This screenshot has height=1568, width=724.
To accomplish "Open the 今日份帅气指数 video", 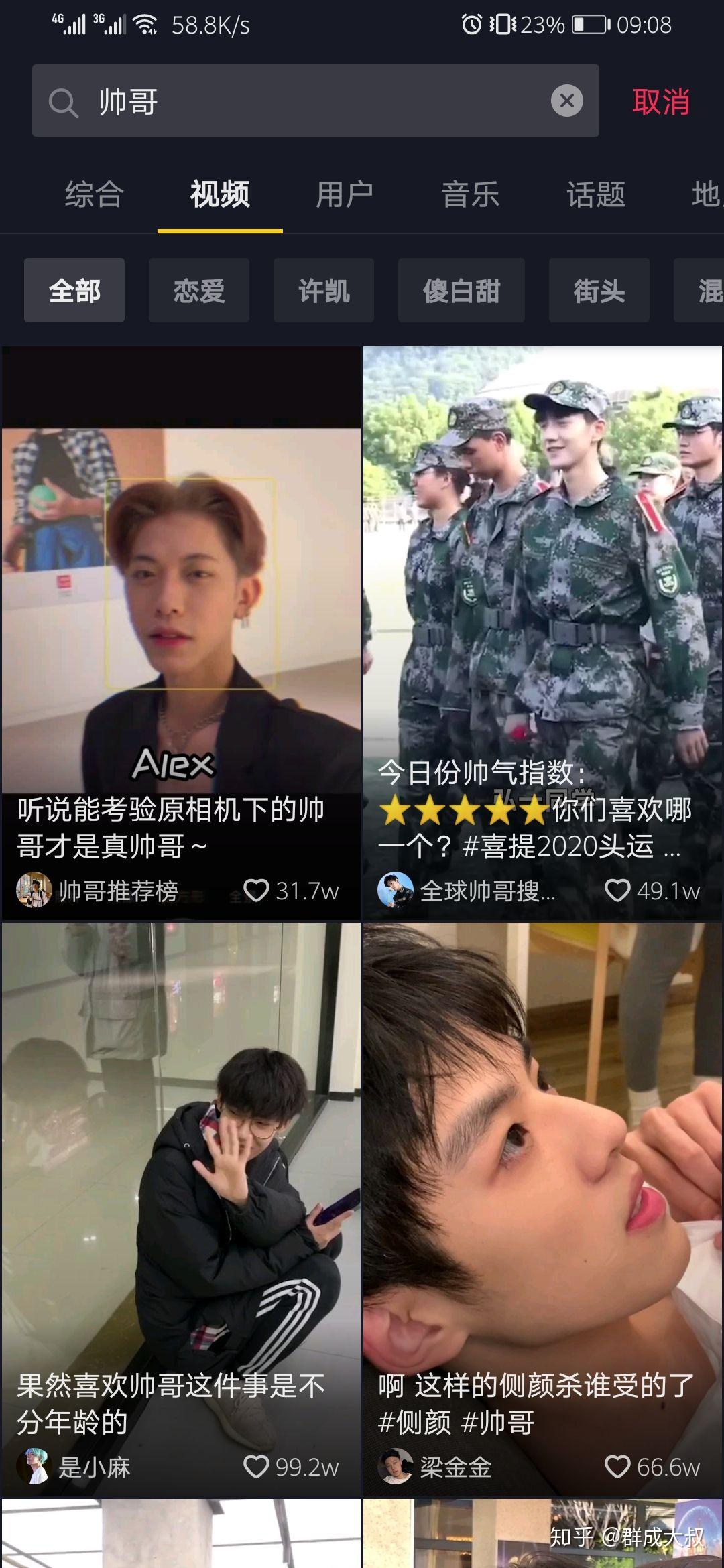I will coord(542,603).
